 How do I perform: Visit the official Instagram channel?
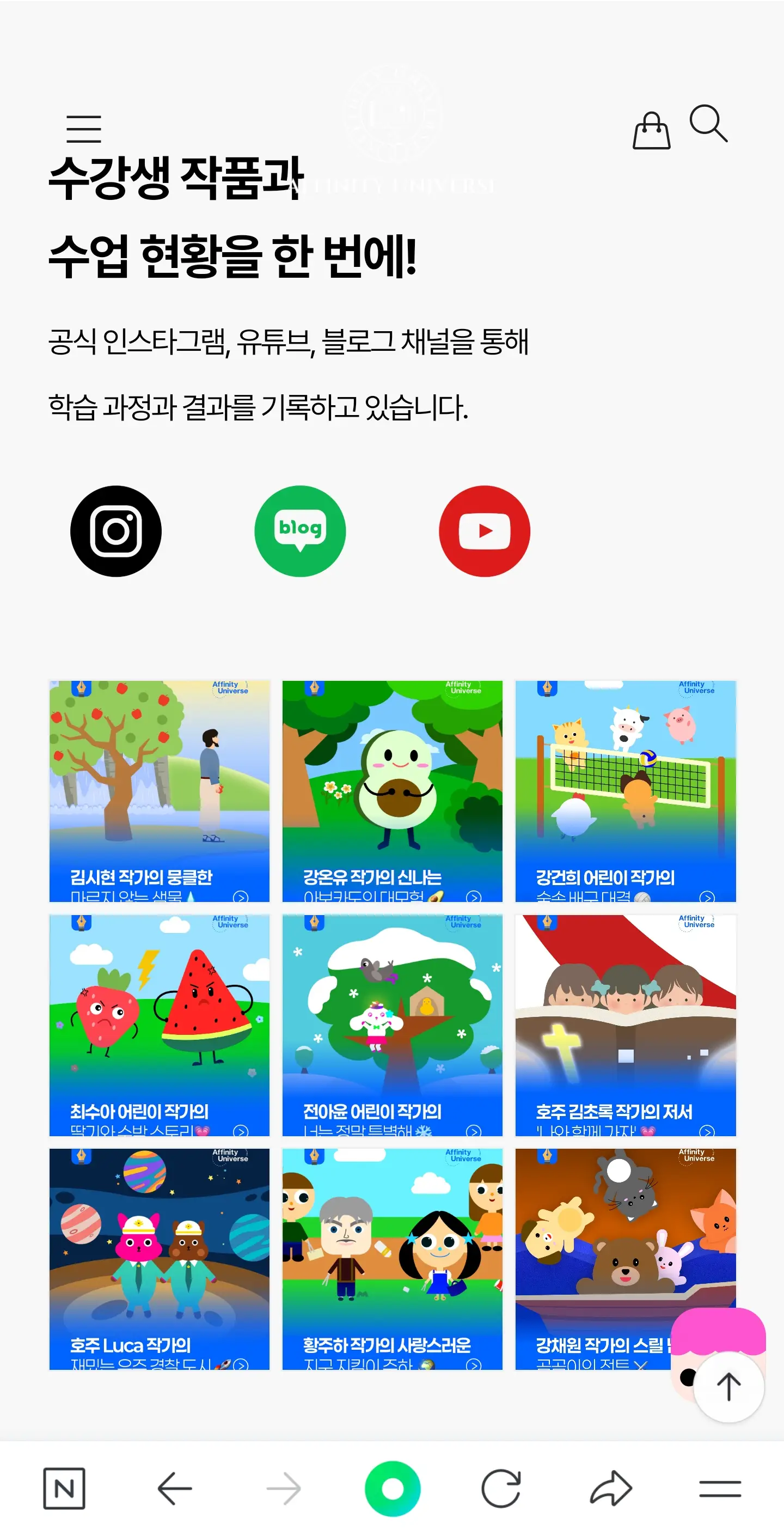[x=117, y=532]
